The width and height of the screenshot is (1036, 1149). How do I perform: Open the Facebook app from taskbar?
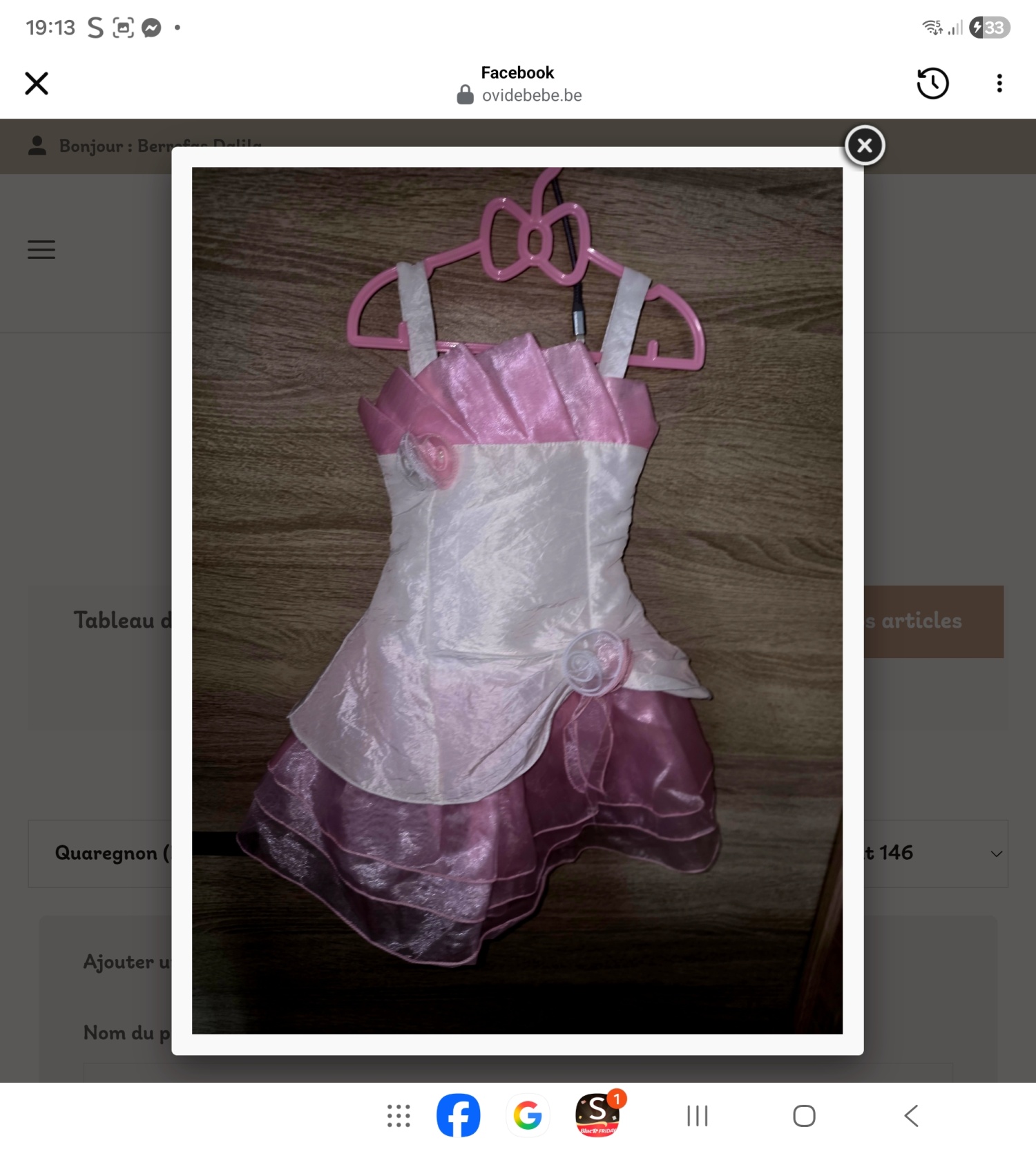pyautogui.click(x=458, y=1114)
